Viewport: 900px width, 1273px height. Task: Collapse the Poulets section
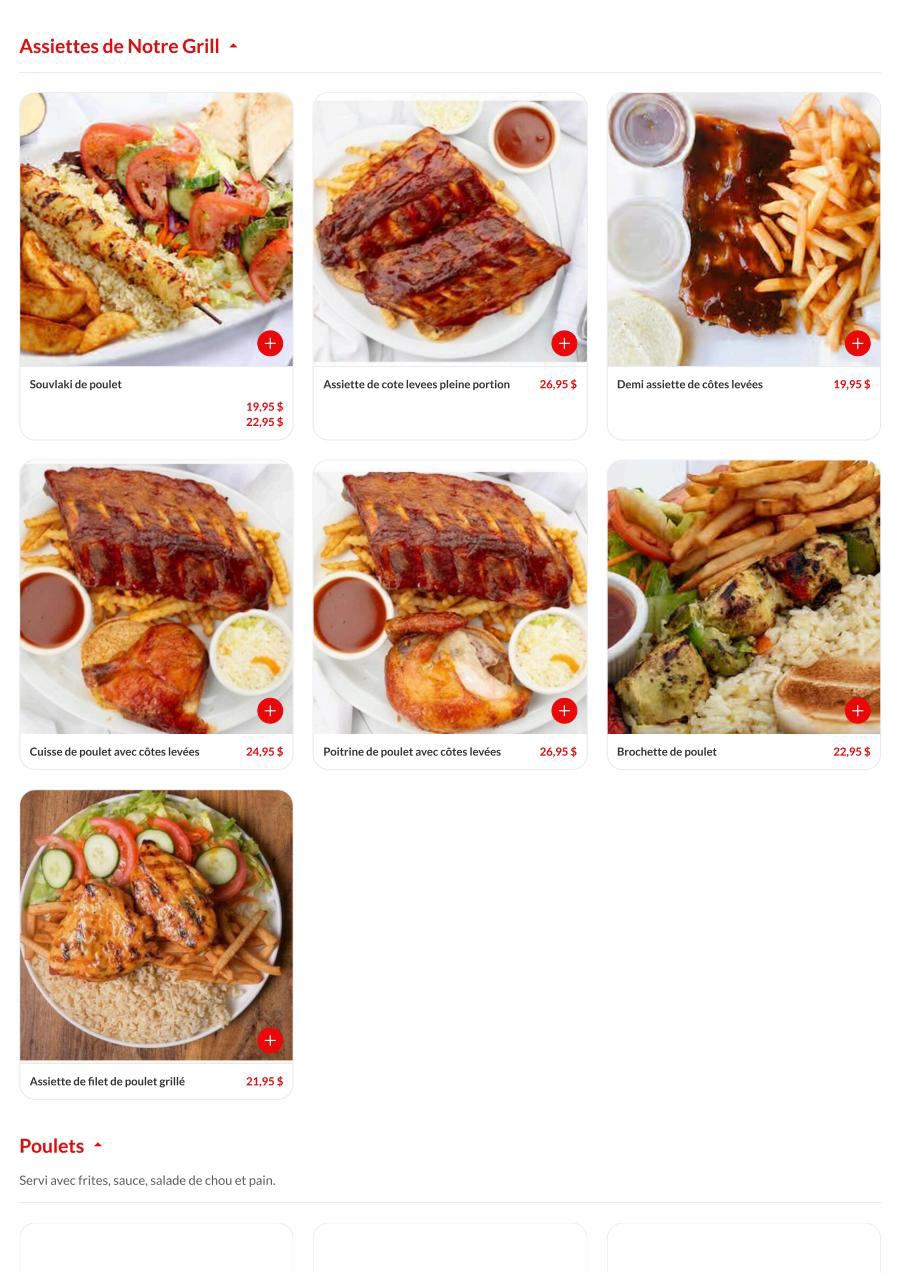point(97,1143)
